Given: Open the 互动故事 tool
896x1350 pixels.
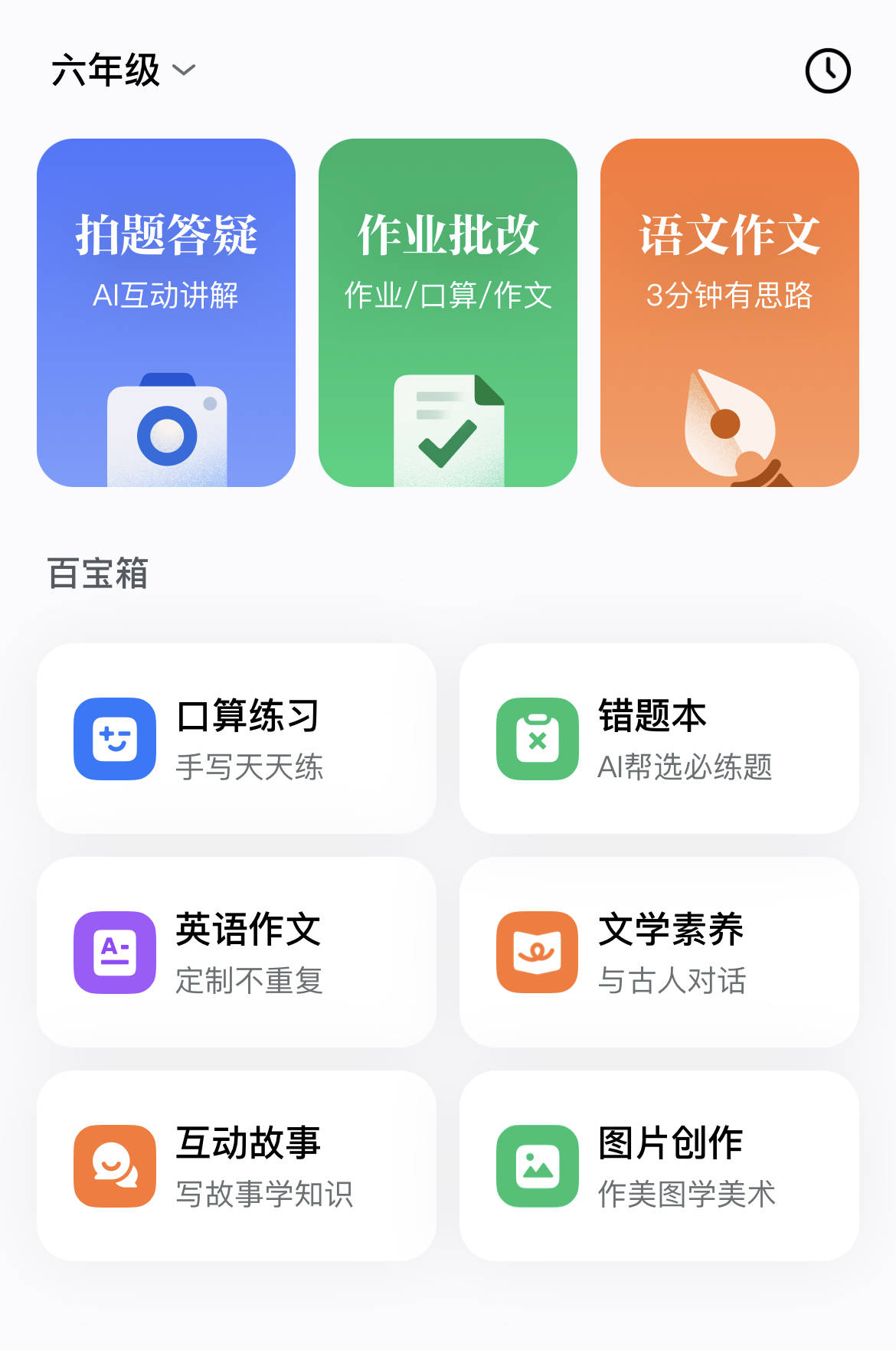Looking at the screenshot, I should 237,1165.
